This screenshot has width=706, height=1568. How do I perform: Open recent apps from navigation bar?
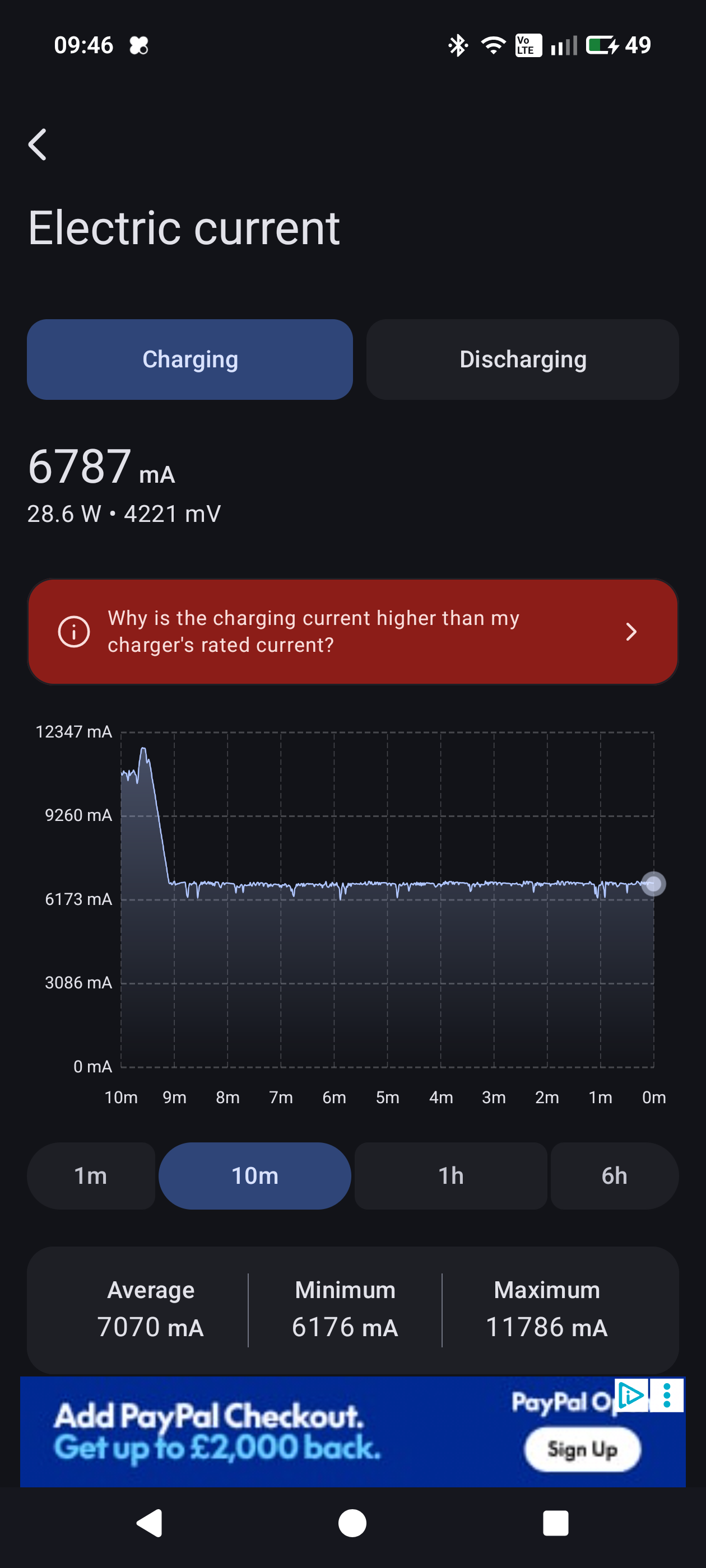555,1523
